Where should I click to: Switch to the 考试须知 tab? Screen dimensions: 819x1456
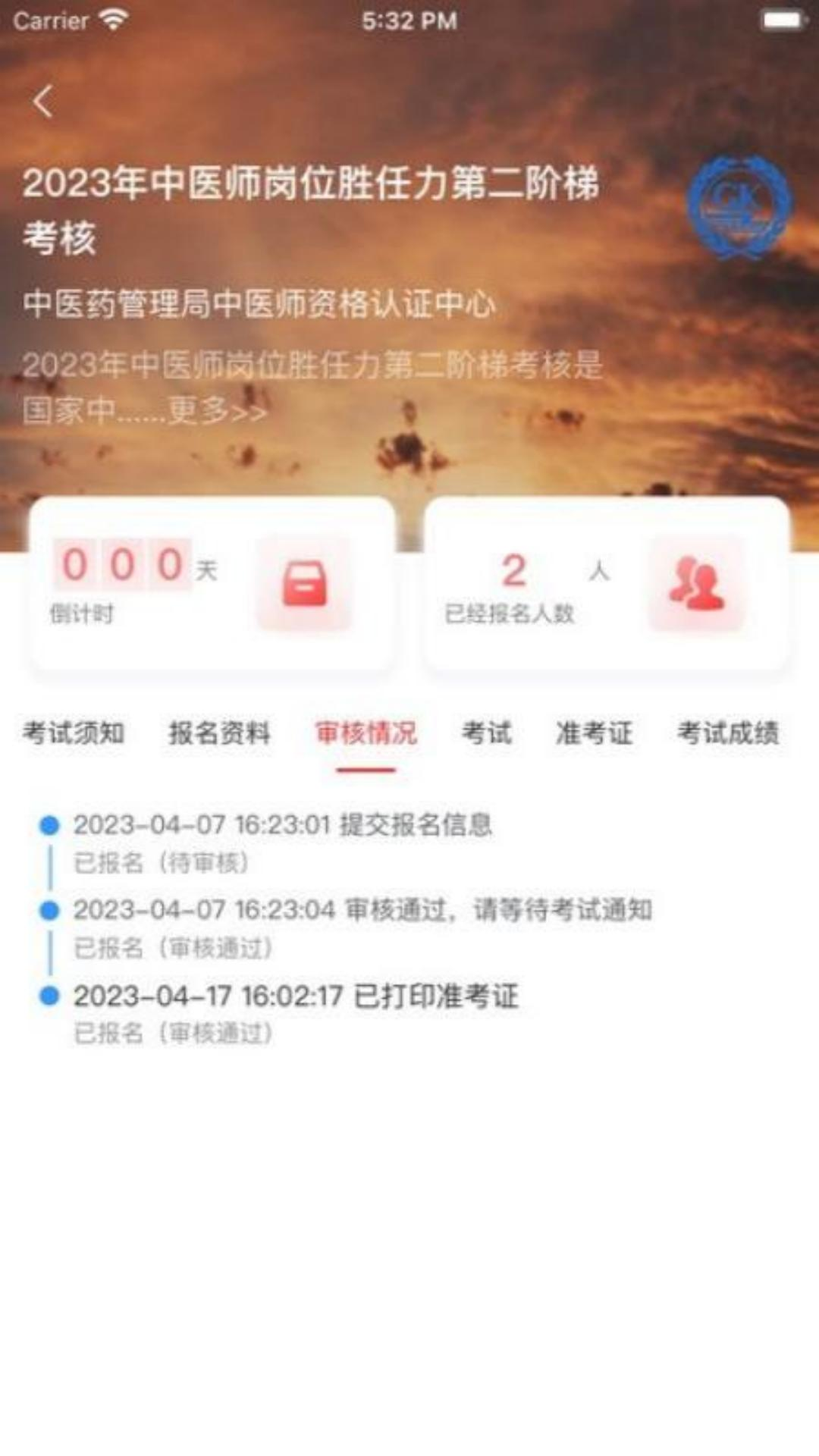coord(74,733)
